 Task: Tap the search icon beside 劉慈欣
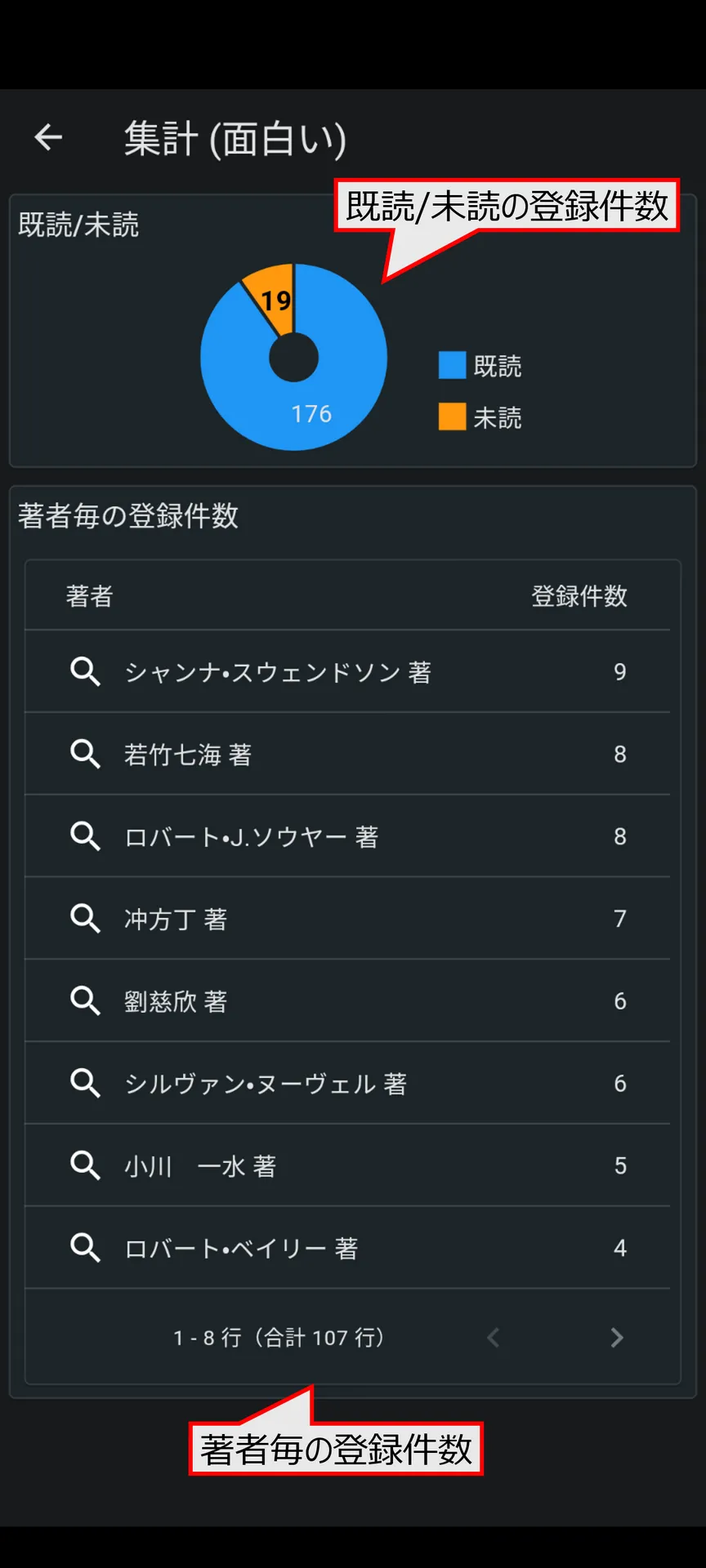tap(85, 1000)
